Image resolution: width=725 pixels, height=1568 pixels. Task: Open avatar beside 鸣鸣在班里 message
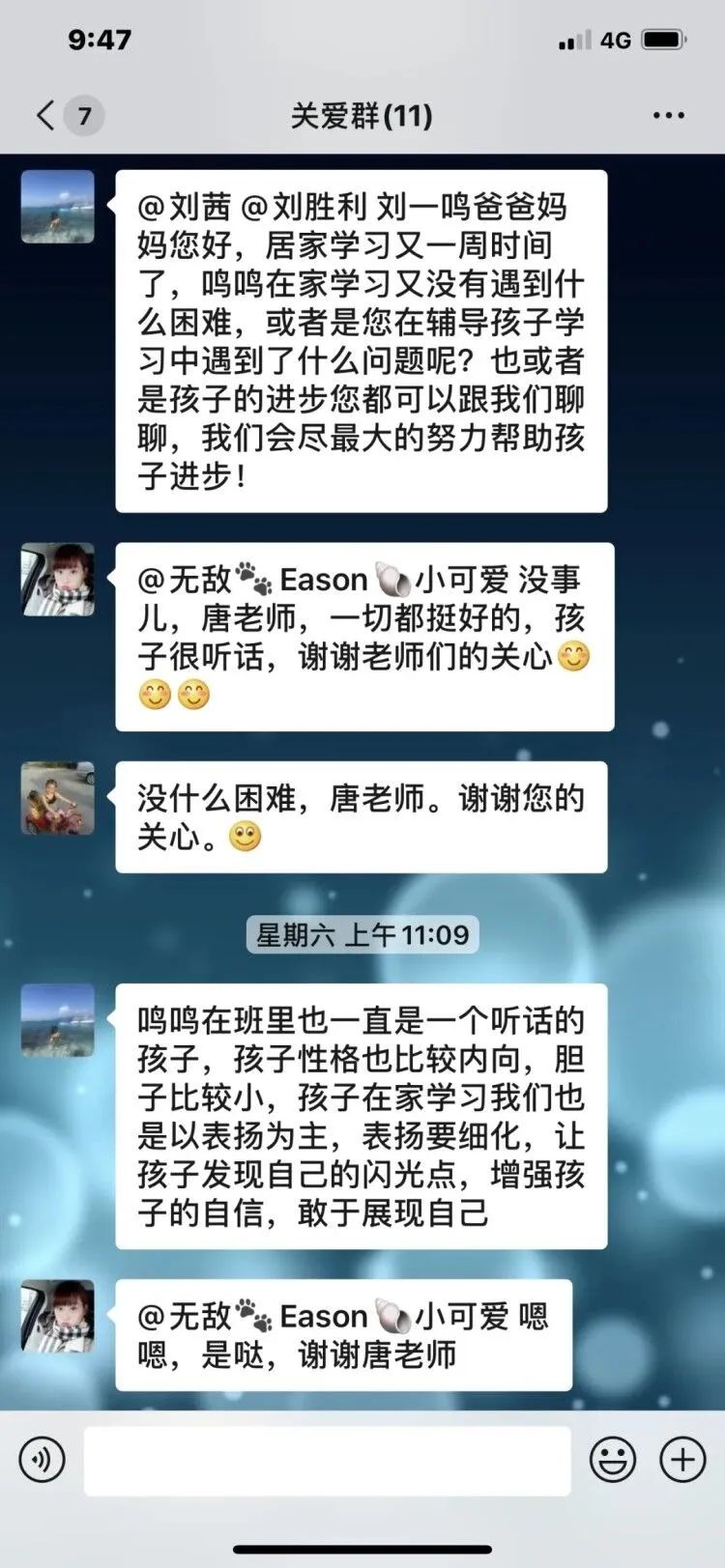tap(58, 1020)
